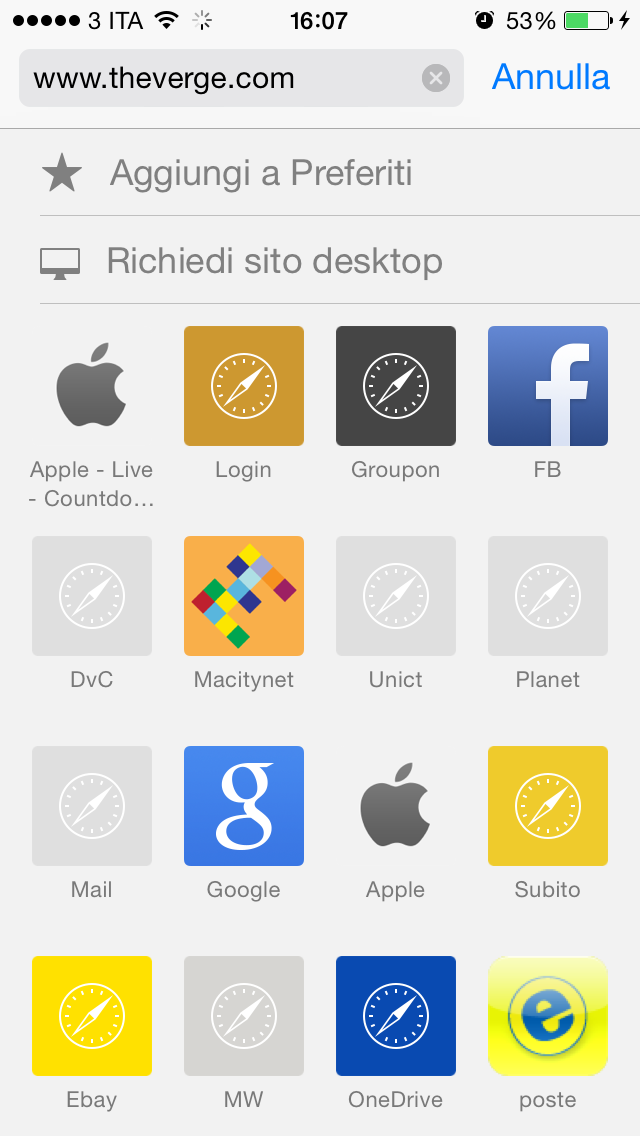
Task: Open the Login bookmark
Action: 244,386
